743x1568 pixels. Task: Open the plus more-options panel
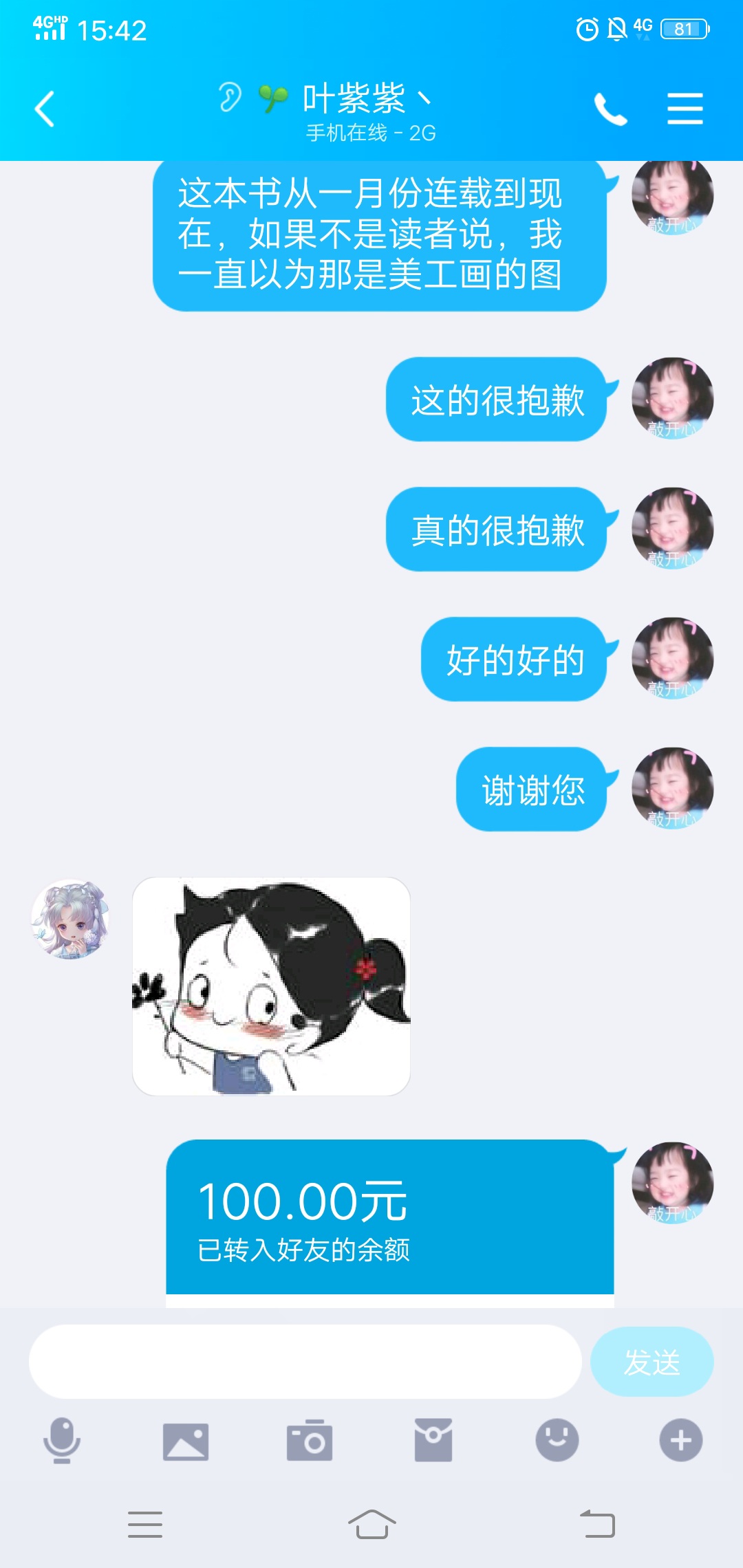681,1440
